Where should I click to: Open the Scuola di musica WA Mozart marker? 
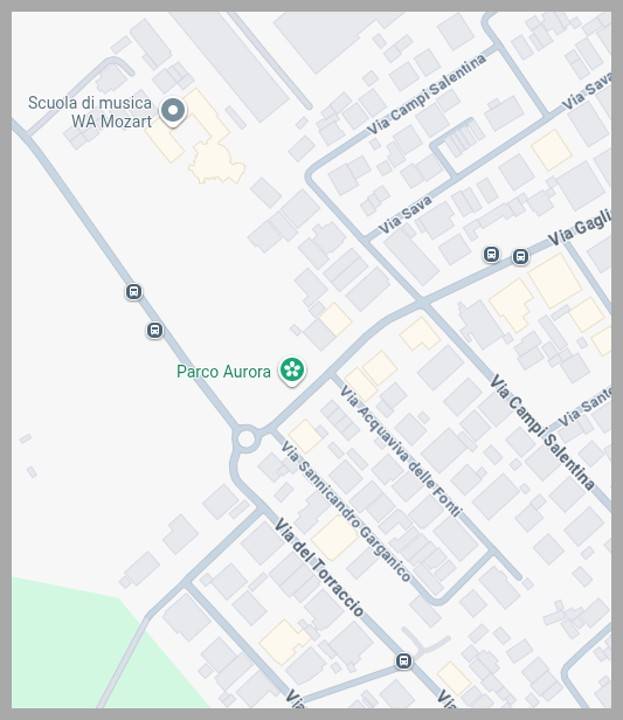173,111
